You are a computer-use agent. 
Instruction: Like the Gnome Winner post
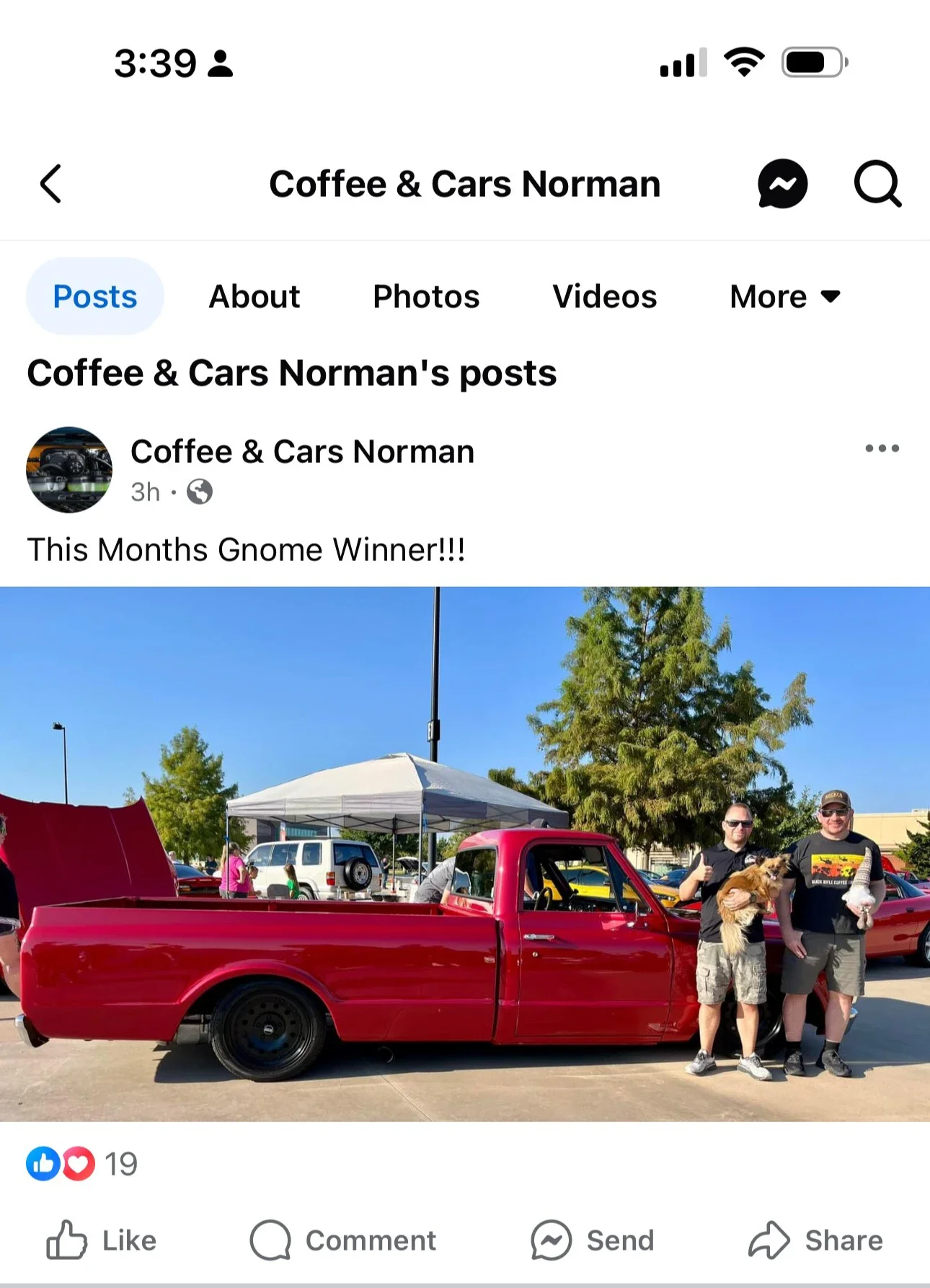pyautogui.click(x=101, y=1240)
